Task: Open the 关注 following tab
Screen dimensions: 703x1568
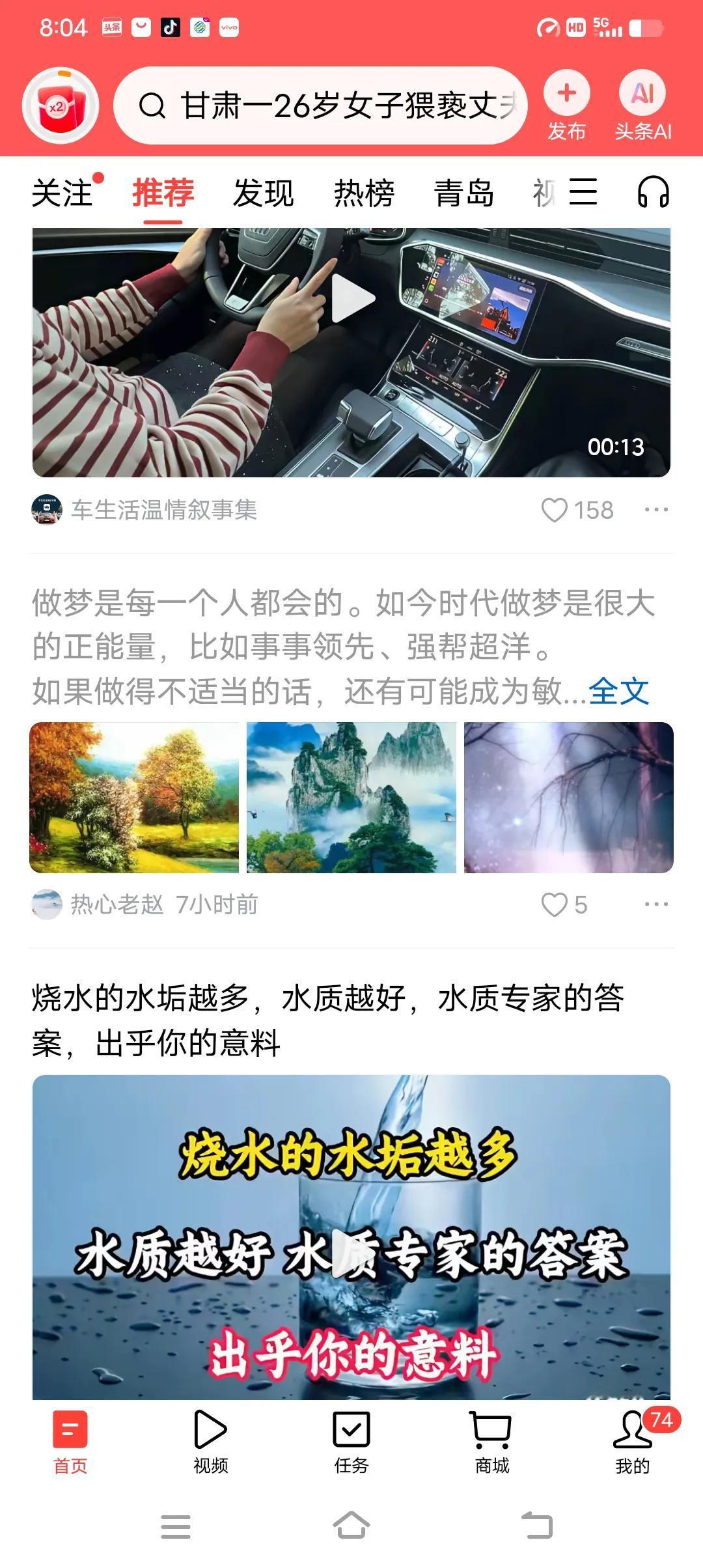Action: click(x=63, y=193)
